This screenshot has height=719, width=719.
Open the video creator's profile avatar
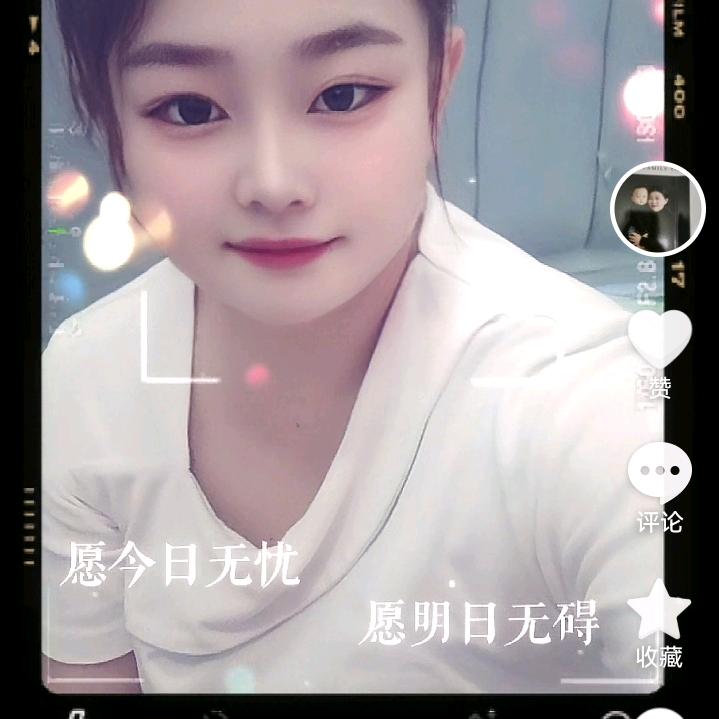click(x=657, y=209)
